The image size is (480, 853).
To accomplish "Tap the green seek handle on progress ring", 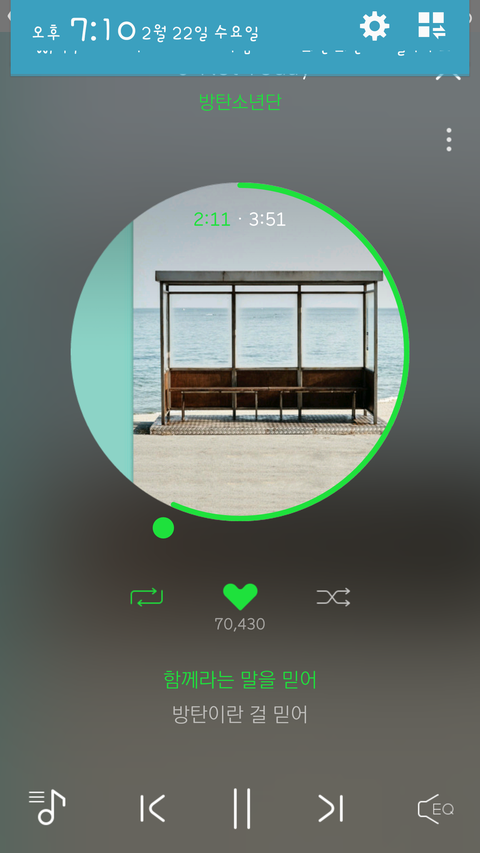I will [x=163, y=528].
